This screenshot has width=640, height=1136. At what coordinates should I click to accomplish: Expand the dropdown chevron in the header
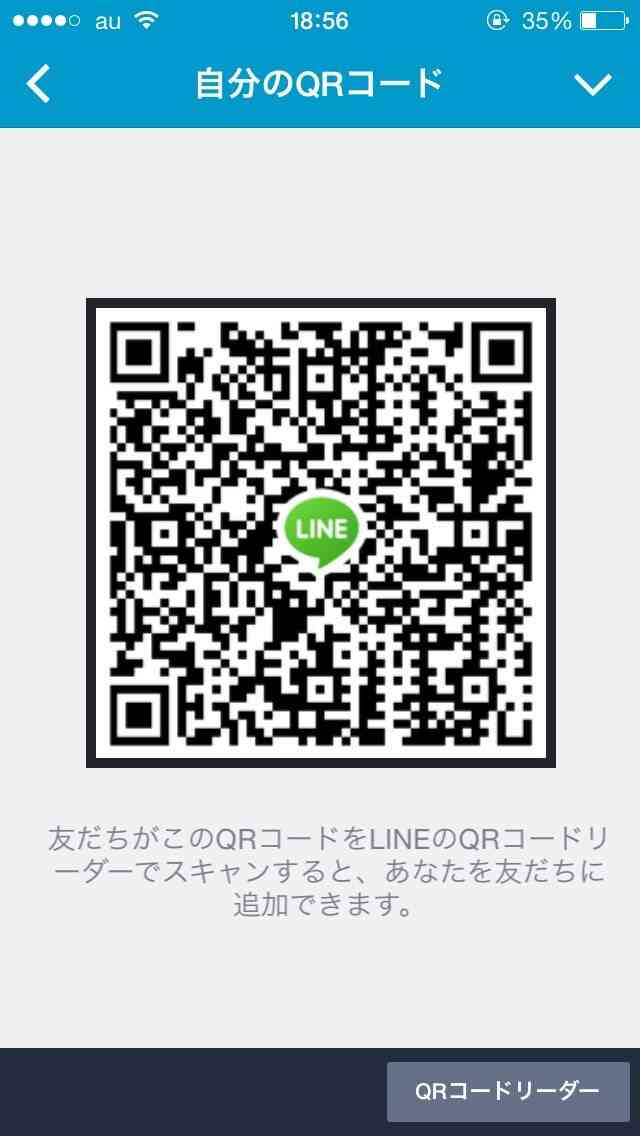pos(593,85)
